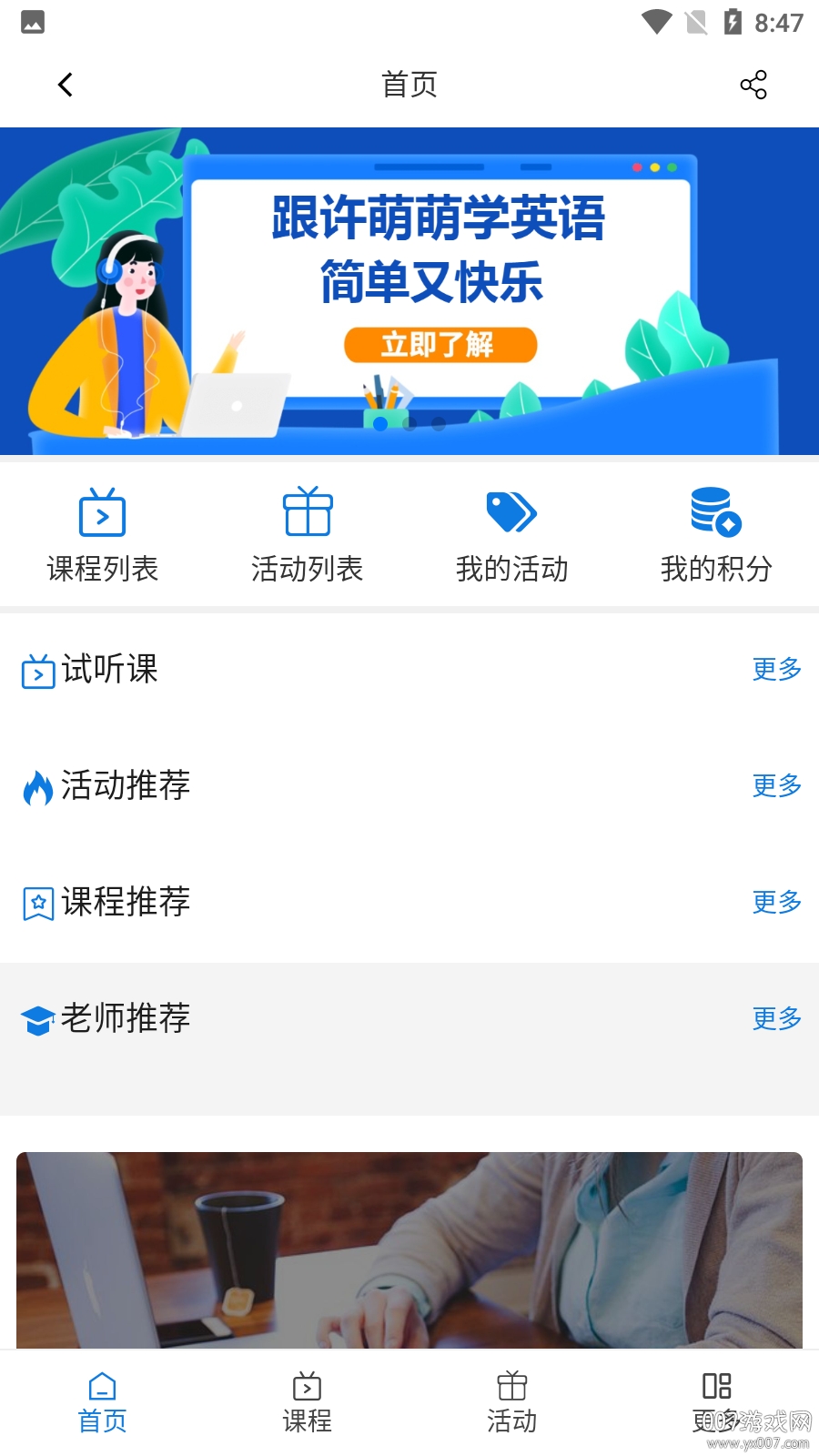See more 课程推荐
Screen dimensions: 819x1456
point(776,902)
